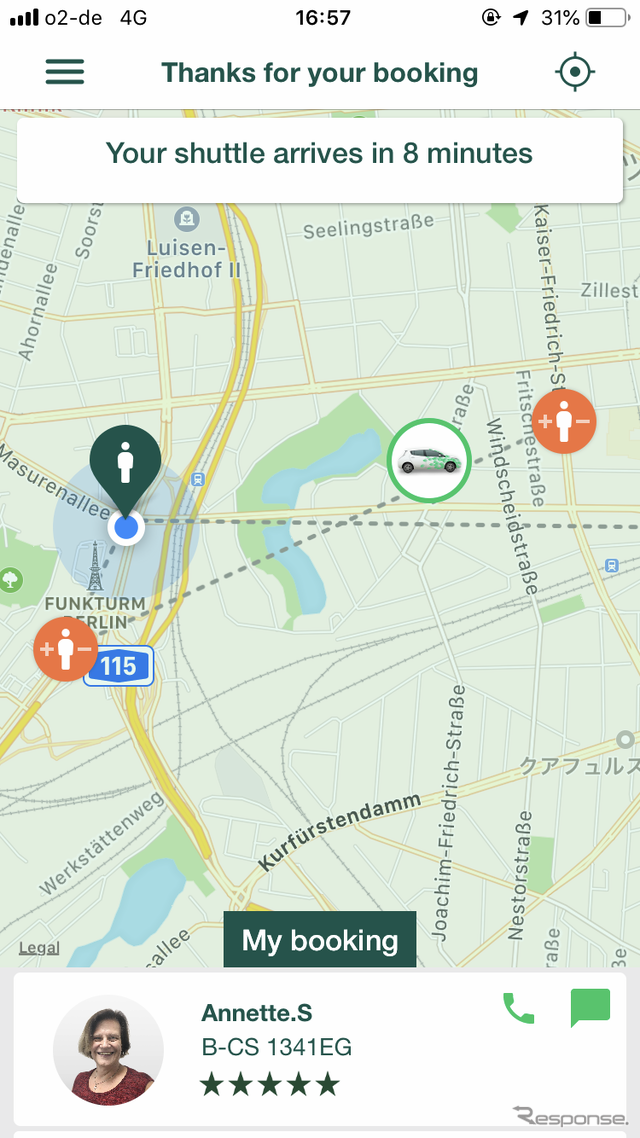640x1138 pixels.
Task: Open the hamburger menu
Action: 65,72
